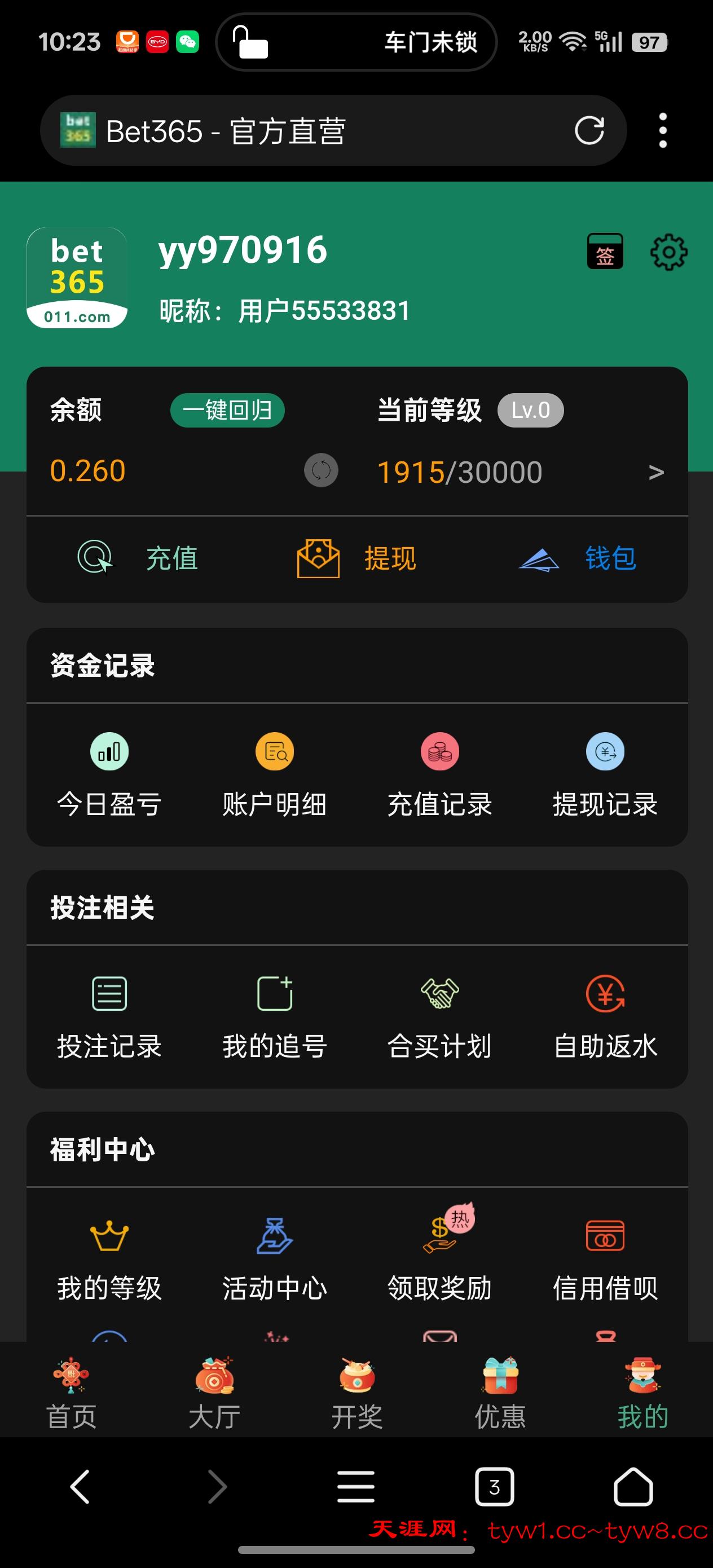This screenshot has width=713, height=1568.
Task: Refresh the balance amount
Action: (x=321, y=470)
